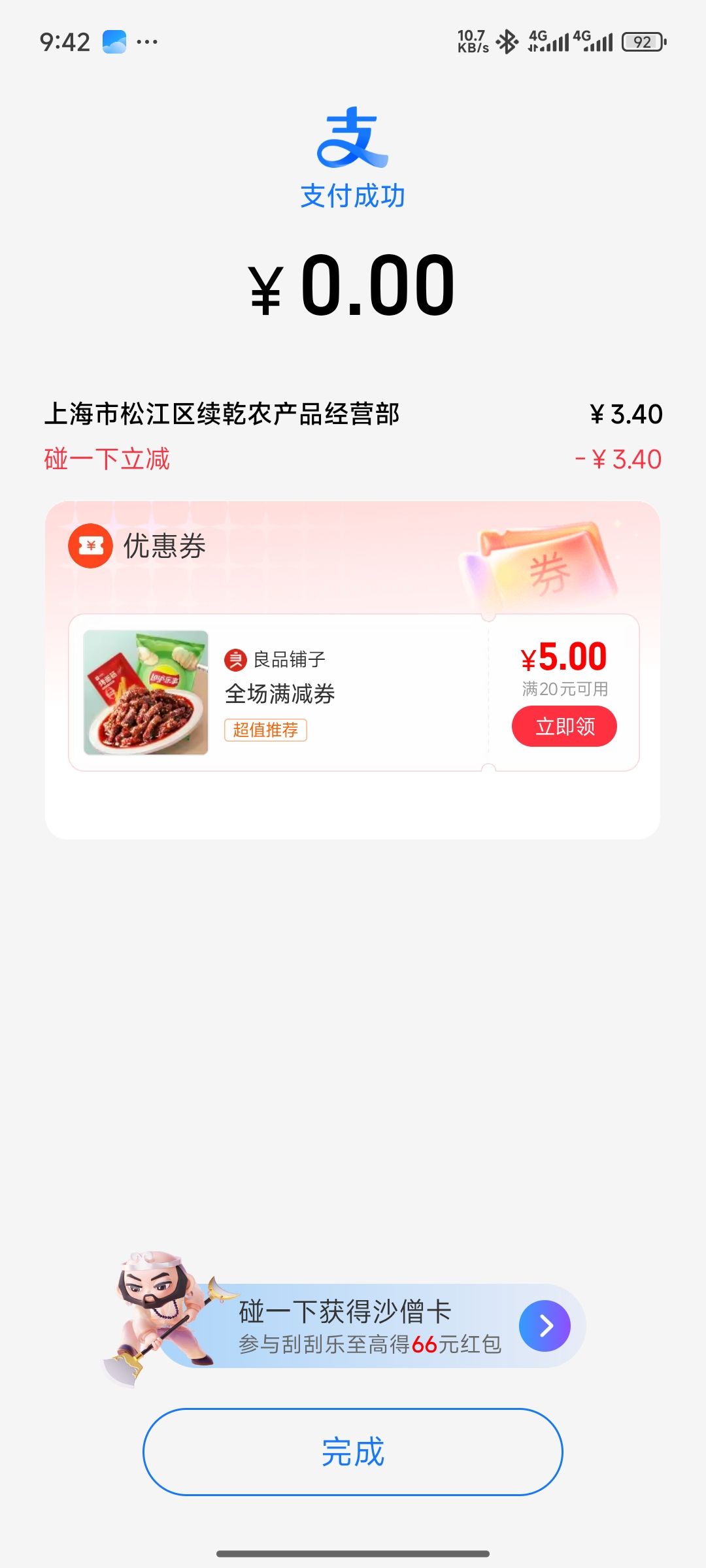Image resolution: width=706 pixels, height=1568 pixels.
Task: Open the 良品铺子 全场满减券 coupon card
Action: tap(281, 693)
